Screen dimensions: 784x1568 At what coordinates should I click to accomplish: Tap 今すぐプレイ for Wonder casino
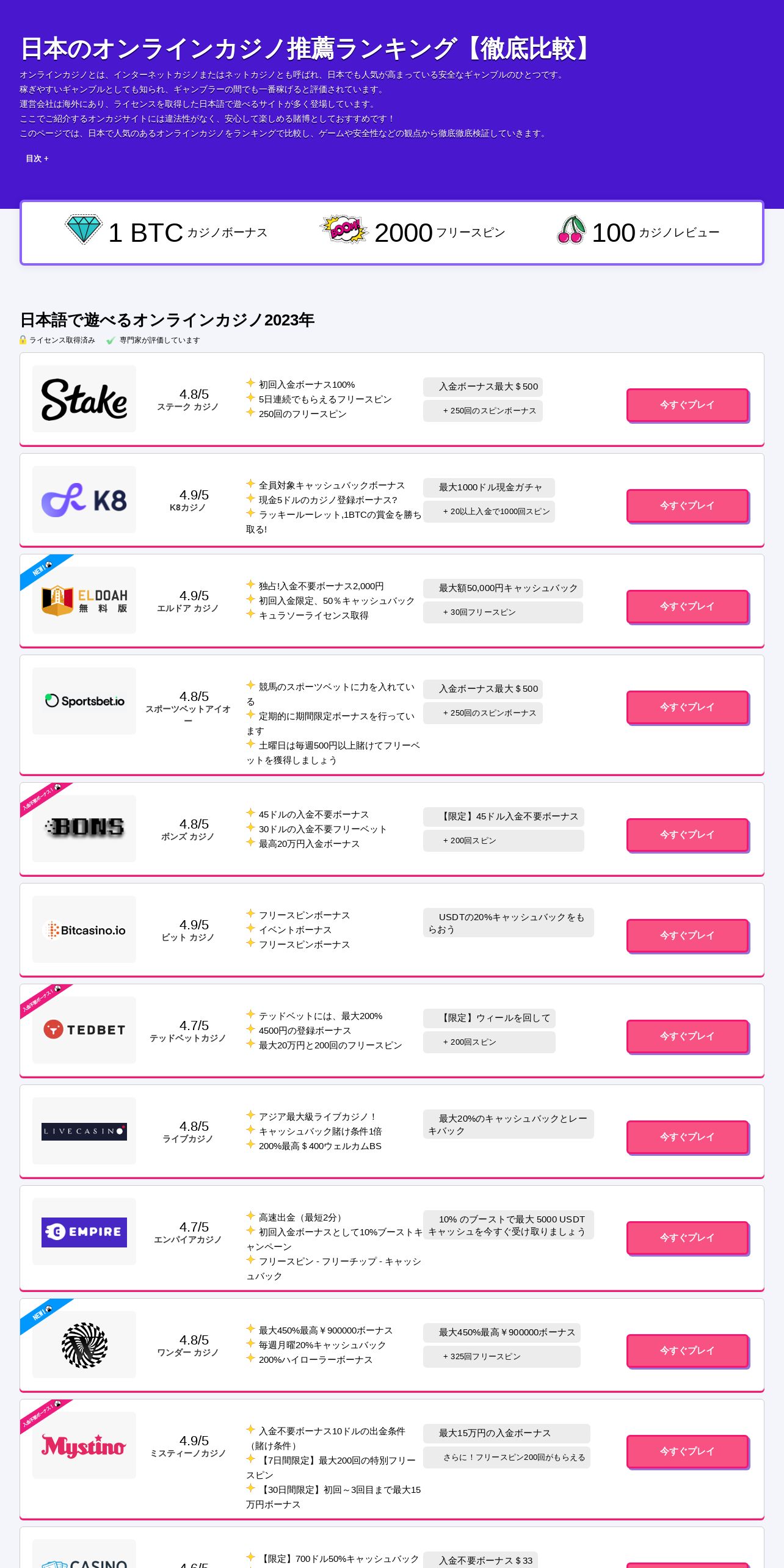click(688, 1351)
